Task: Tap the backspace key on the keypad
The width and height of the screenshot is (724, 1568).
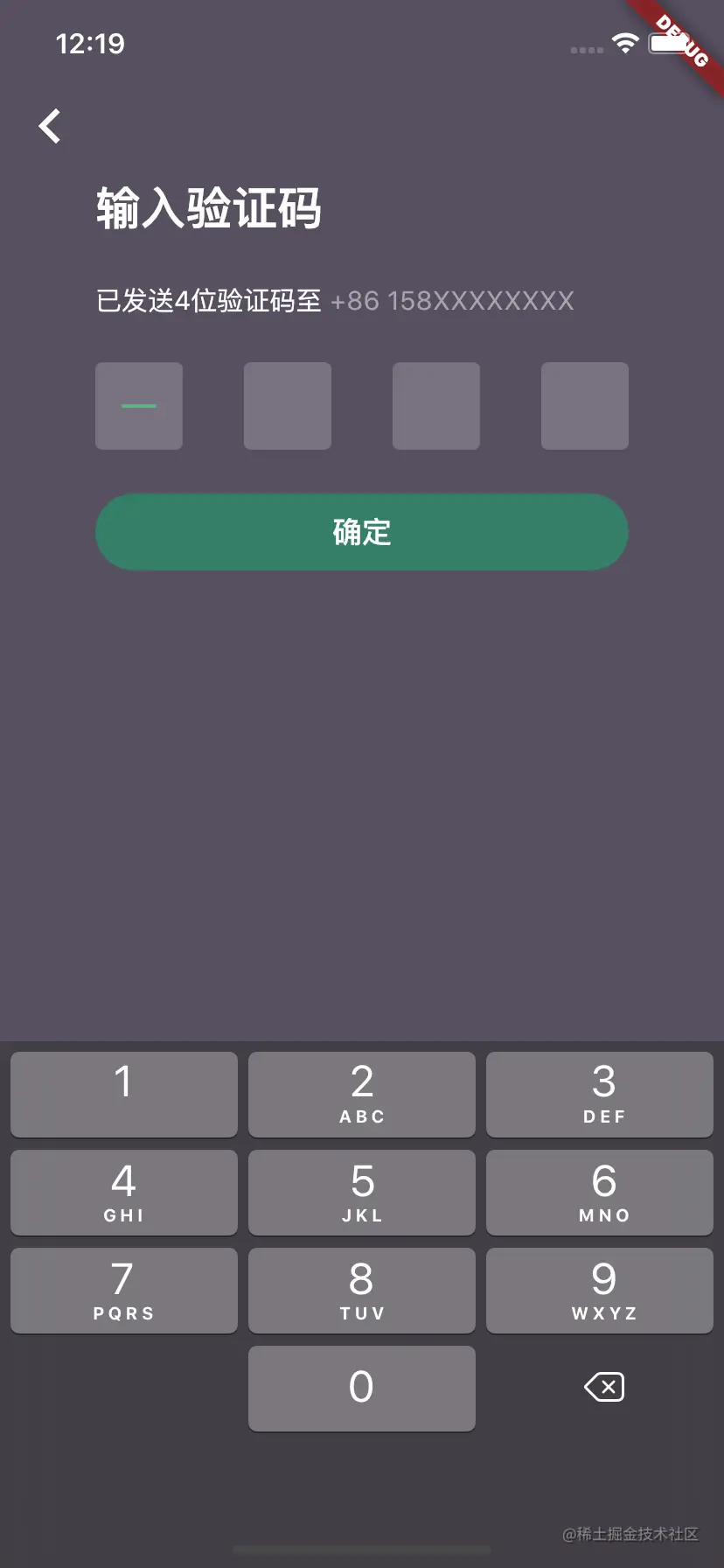Action: pos(603,1387)
